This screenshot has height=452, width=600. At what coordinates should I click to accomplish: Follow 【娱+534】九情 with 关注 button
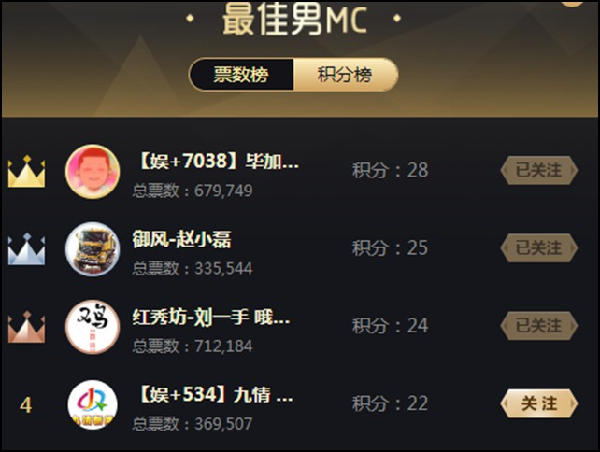(539, 403)
